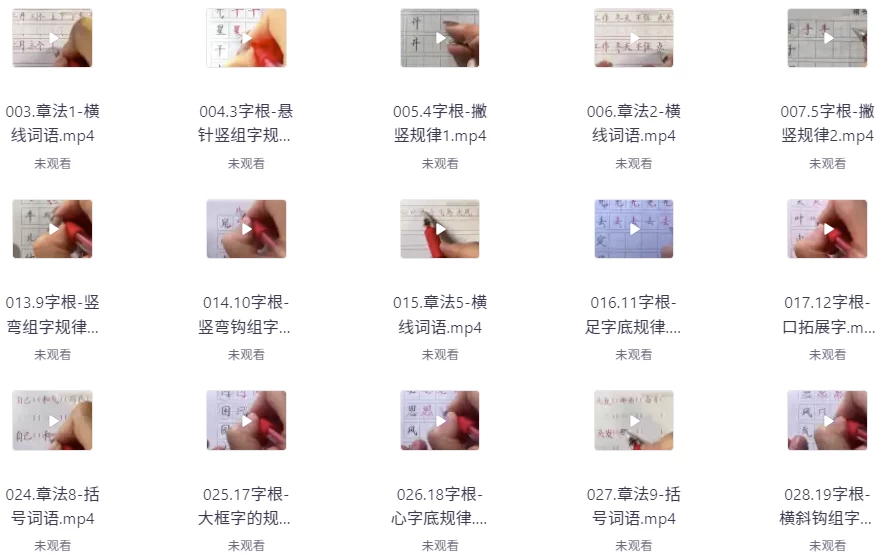
Task: Play video 027.章法9-括号词语.mp4
Action: [633, 420]
